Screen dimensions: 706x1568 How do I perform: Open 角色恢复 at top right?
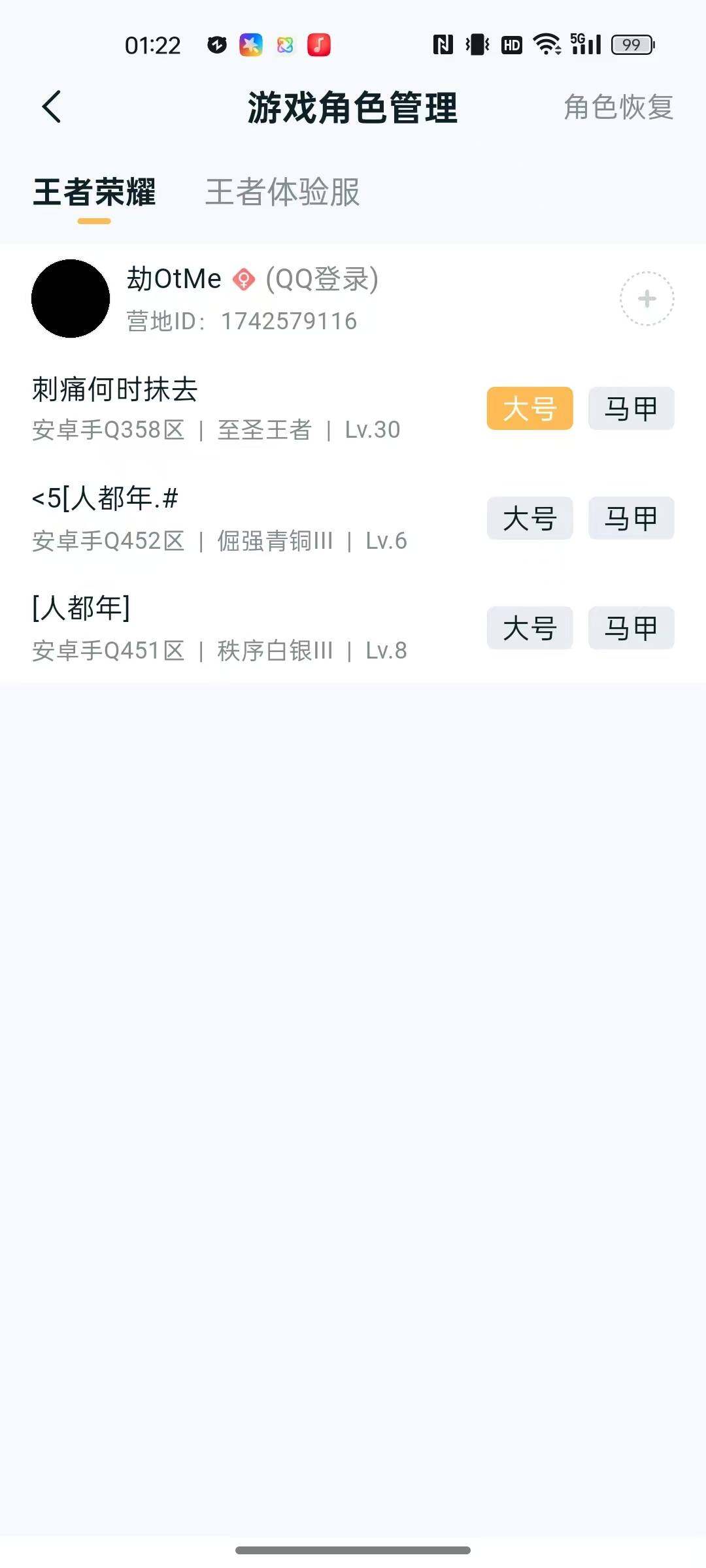pos(617,108)
